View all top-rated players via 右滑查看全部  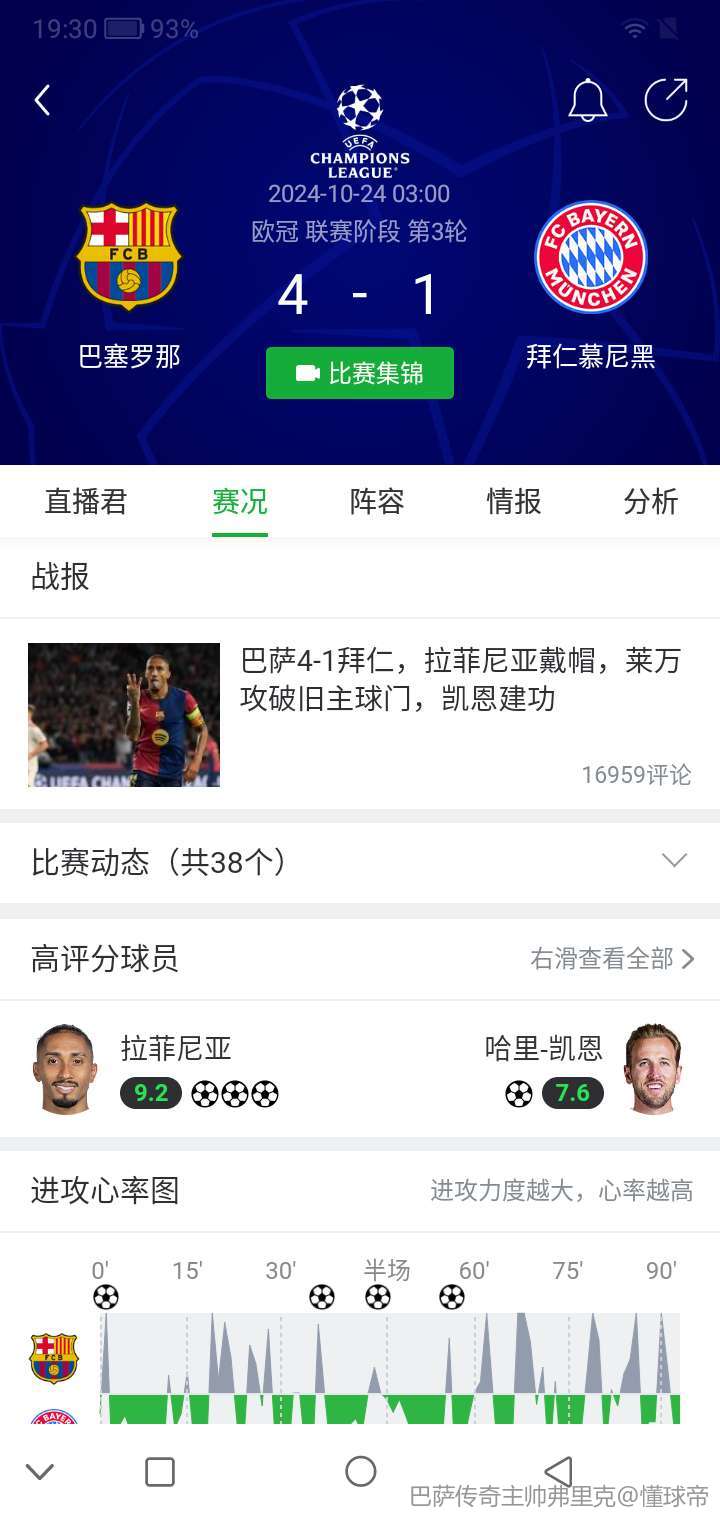tap(612, 959)
